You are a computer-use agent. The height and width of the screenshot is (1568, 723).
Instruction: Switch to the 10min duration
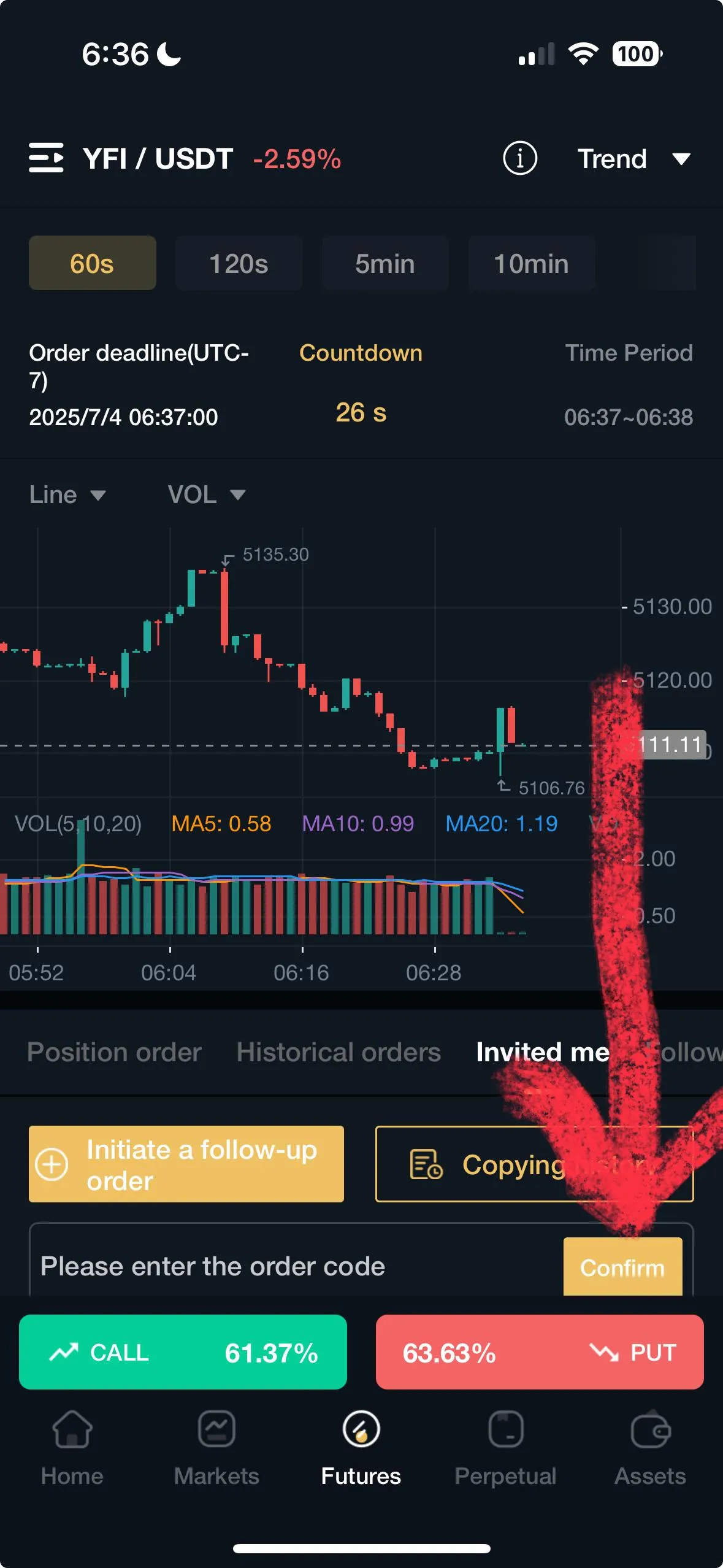[x=531, y=263]
